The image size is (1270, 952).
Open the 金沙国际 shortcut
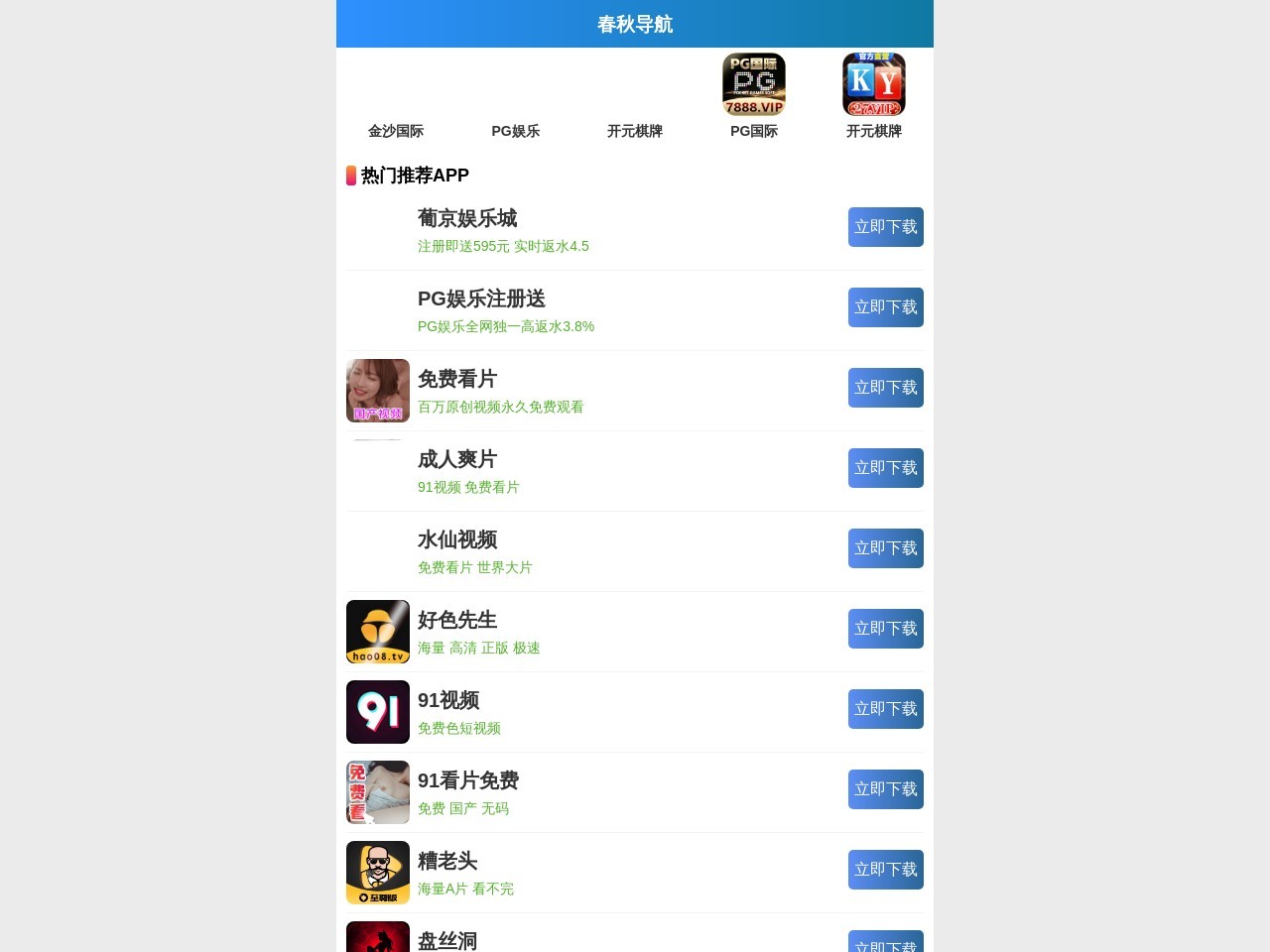tap(396, 130)
